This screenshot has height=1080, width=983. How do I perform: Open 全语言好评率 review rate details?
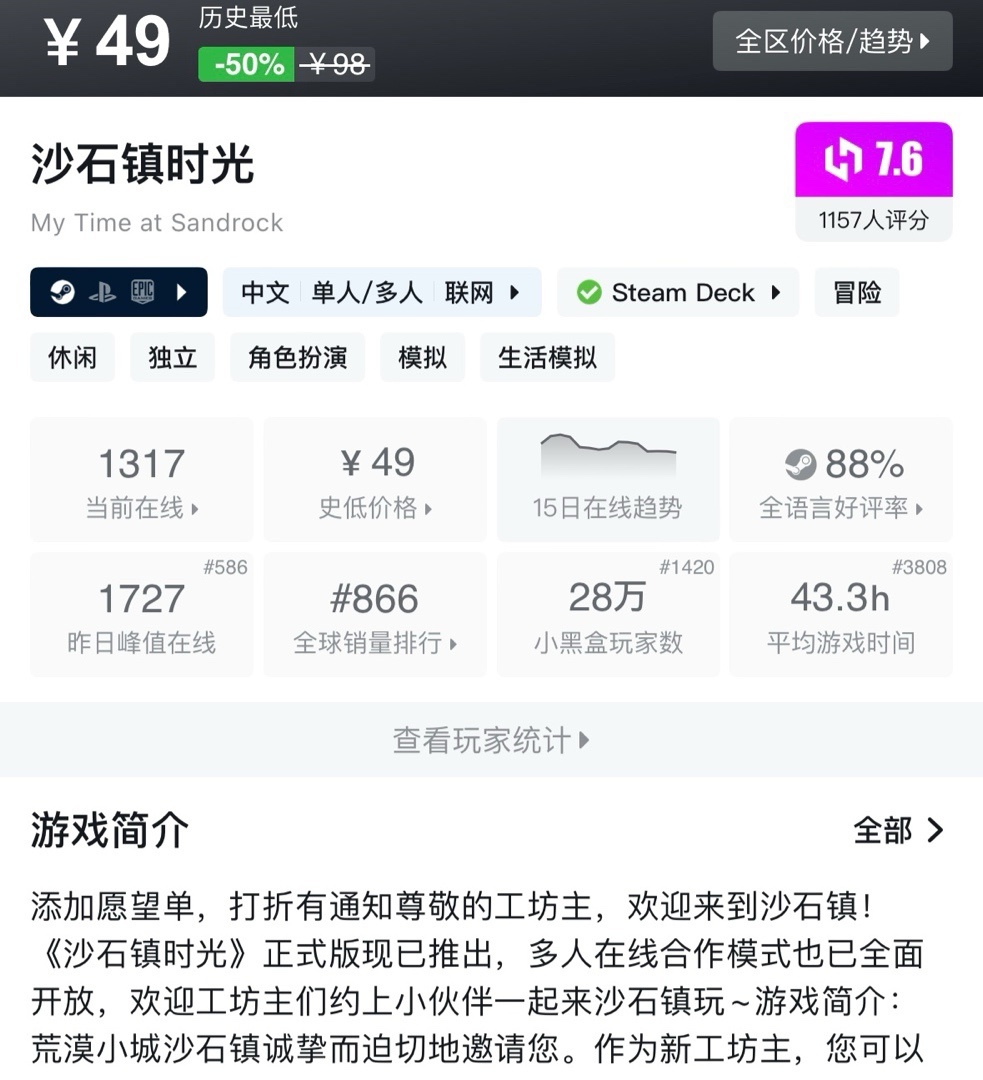(x=841, y=480)
